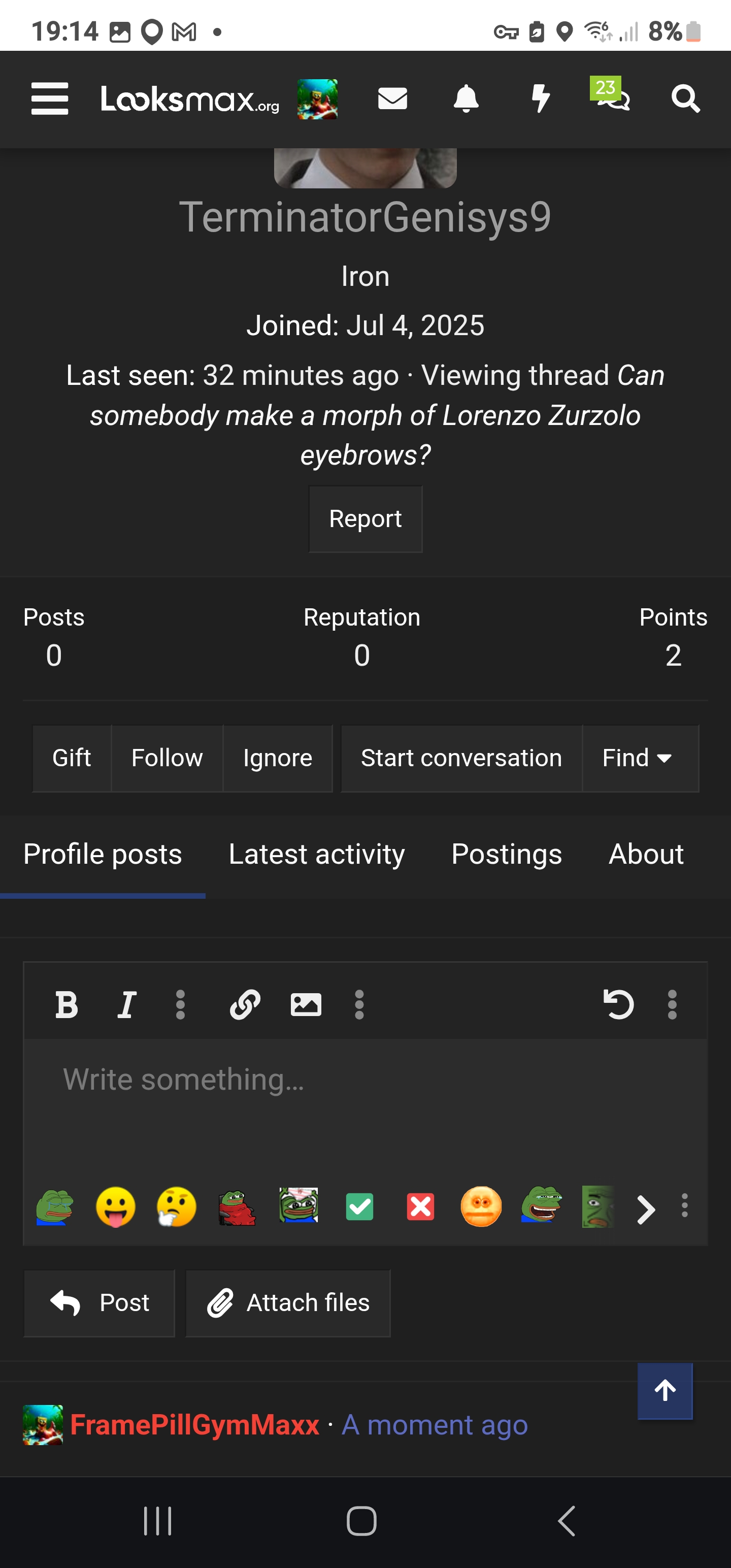Expand the Find dropdown
This screenshot has height=1568, width=731.
[637, 759]
